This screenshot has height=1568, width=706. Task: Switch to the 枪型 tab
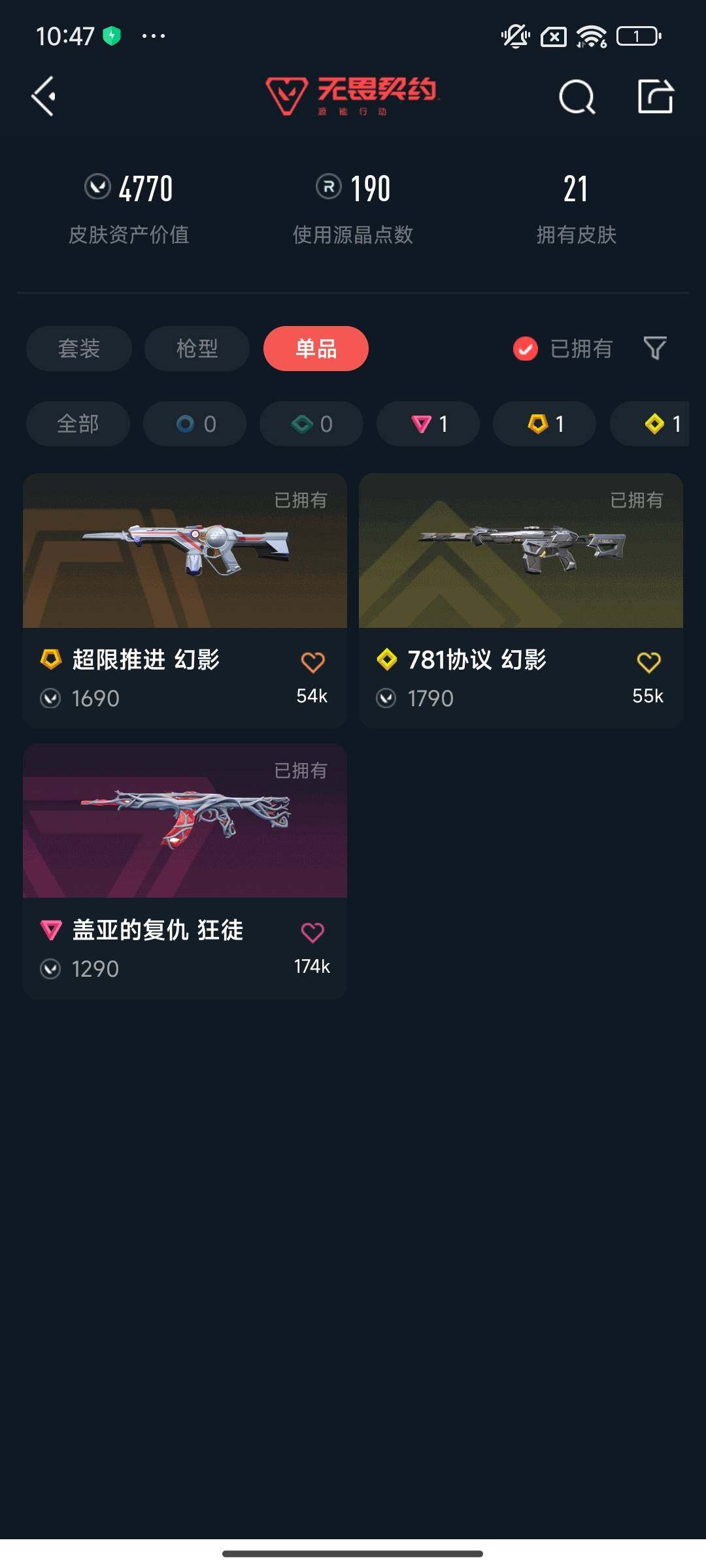pyautogui.click(x=196, y=349)
